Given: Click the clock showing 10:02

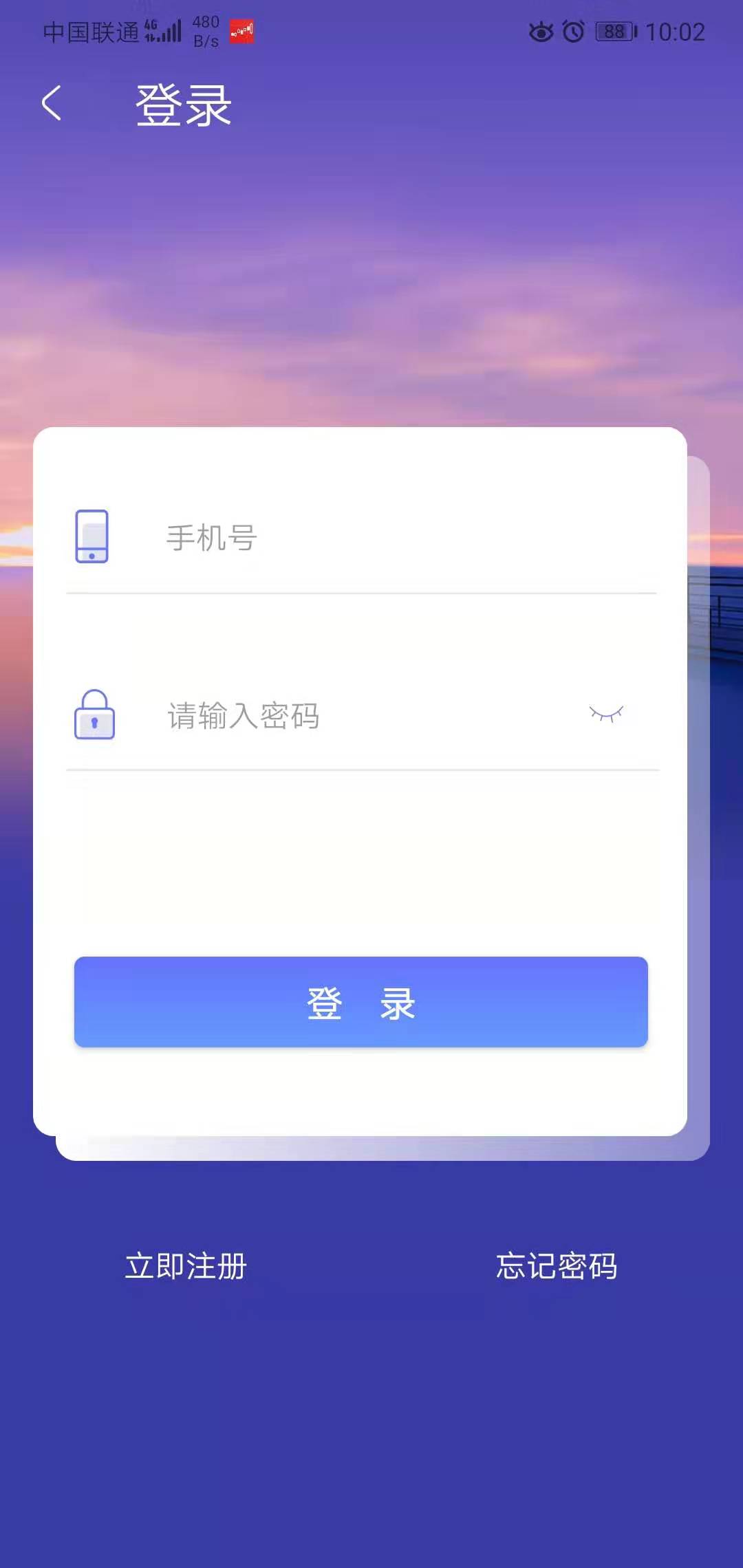Looking at the screenshot, I should [675, 32].
